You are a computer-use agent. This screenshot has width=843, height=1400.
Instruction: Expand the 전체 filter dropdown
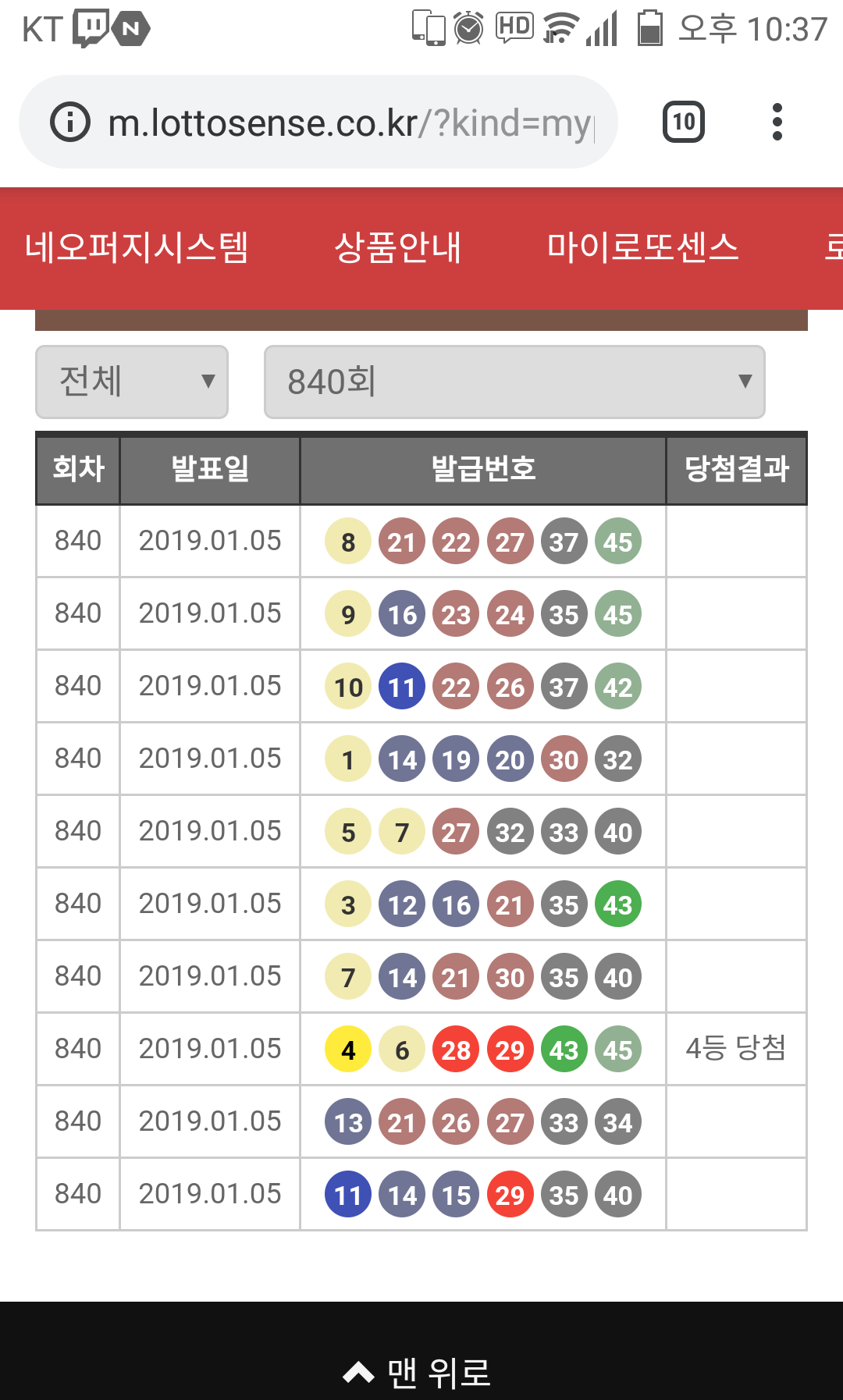click(x=132, y=382)
